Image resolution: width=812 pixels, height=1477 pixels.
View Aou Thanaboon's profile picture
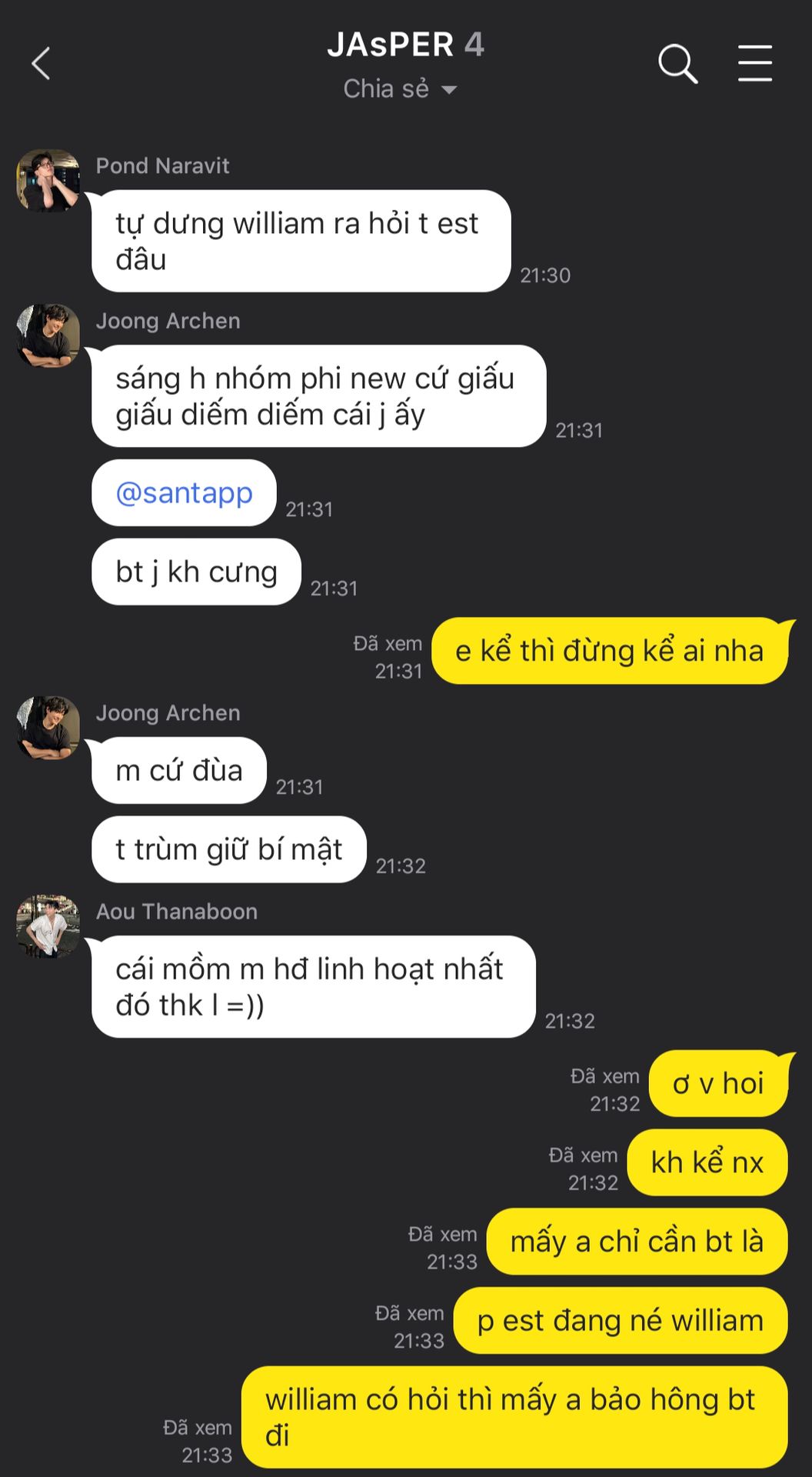click(48, 925)
